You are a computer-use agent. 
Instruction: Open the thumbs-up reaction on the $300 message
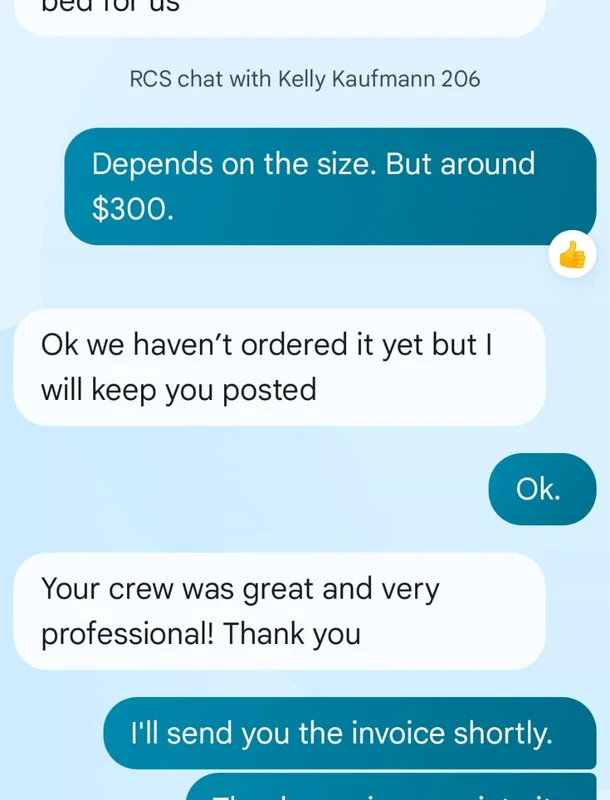pos(572,257)
